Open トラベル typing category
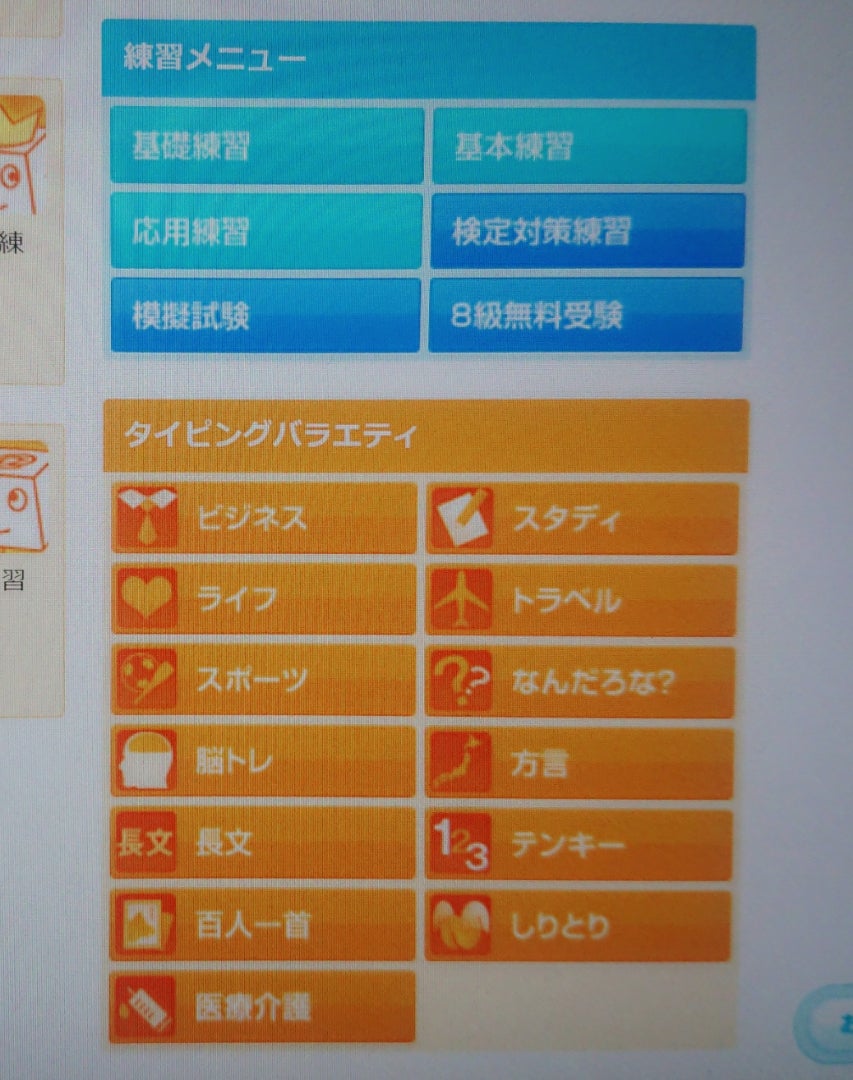The height and width of the screenshot is (1080, 853). tap(582, 600)
